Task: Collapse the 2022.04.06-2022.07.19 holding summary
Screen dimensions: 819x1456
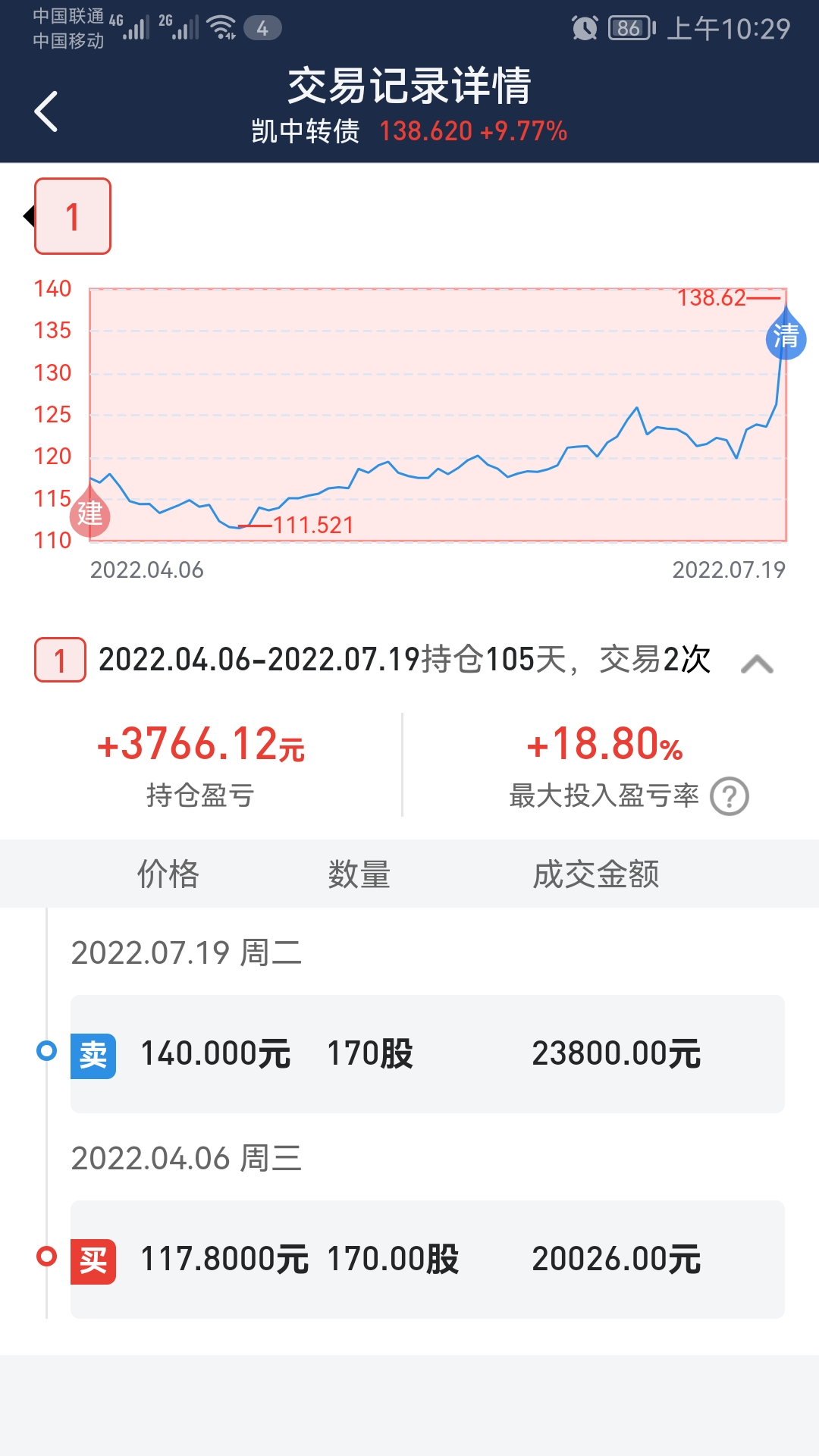Action: click(x=756, y=664)
